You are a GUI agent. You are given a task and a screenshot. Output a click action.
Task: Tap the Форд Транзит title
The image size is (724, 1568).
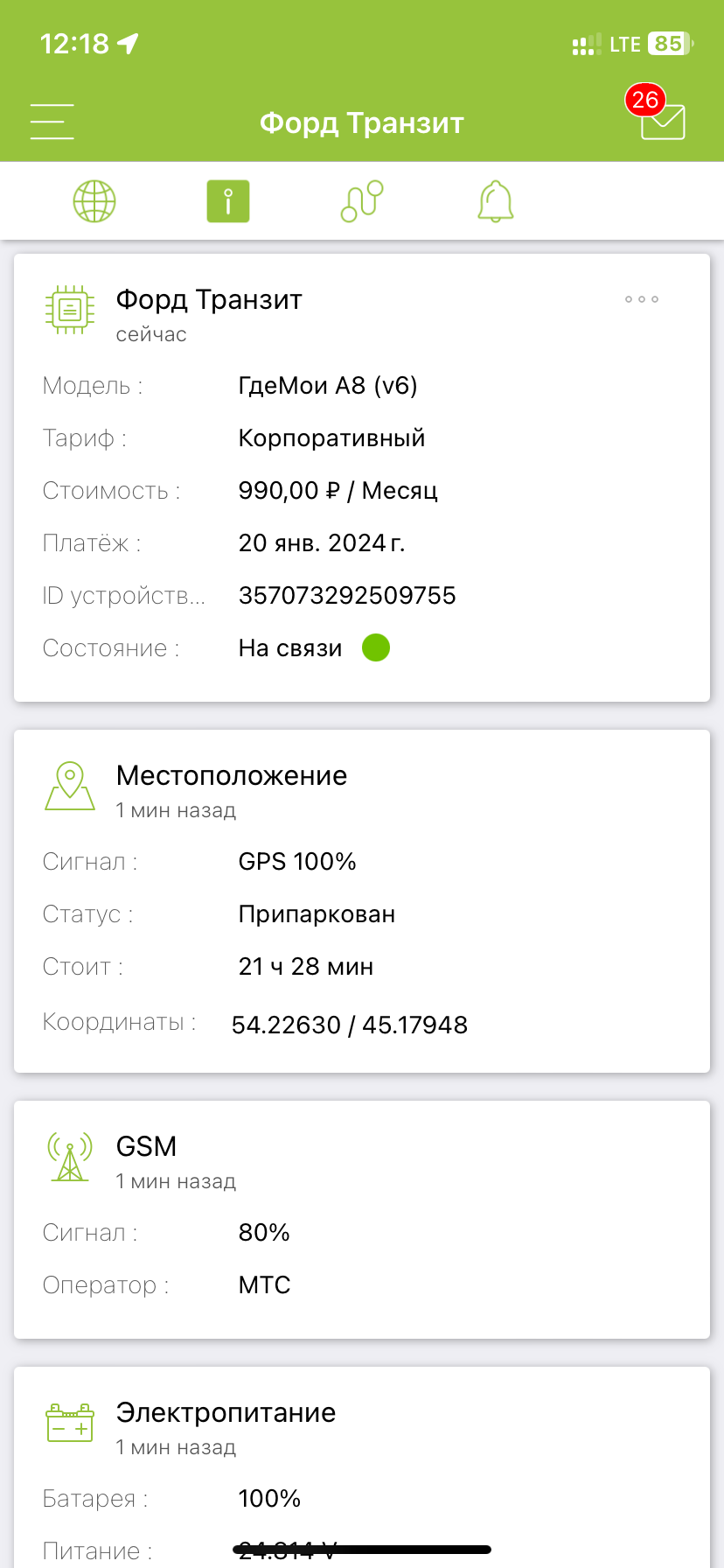(x=361, y=122)
